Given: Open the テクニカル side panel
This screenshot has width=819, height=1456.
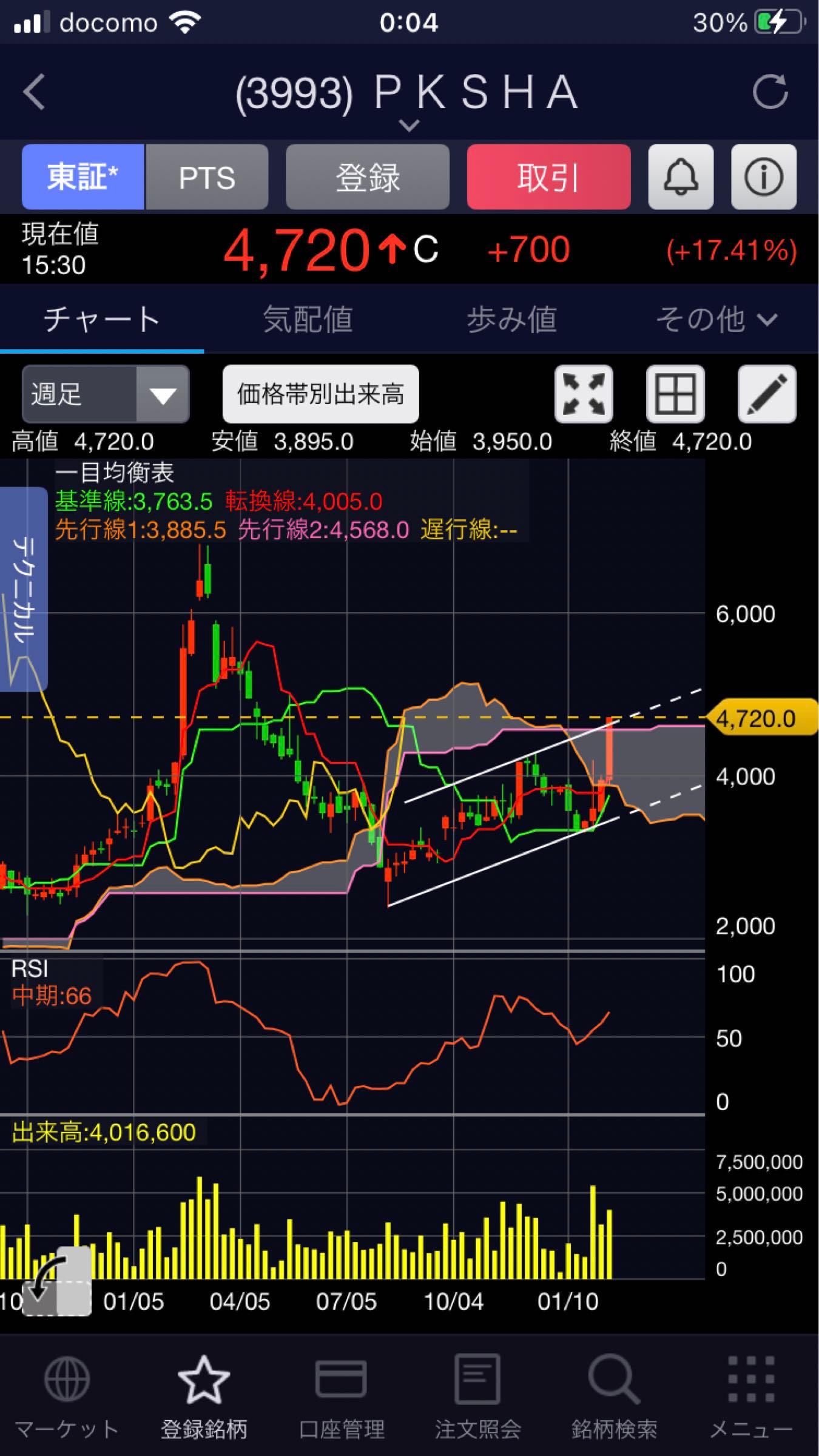Looking at the screenshot, I should click(23, 588).
